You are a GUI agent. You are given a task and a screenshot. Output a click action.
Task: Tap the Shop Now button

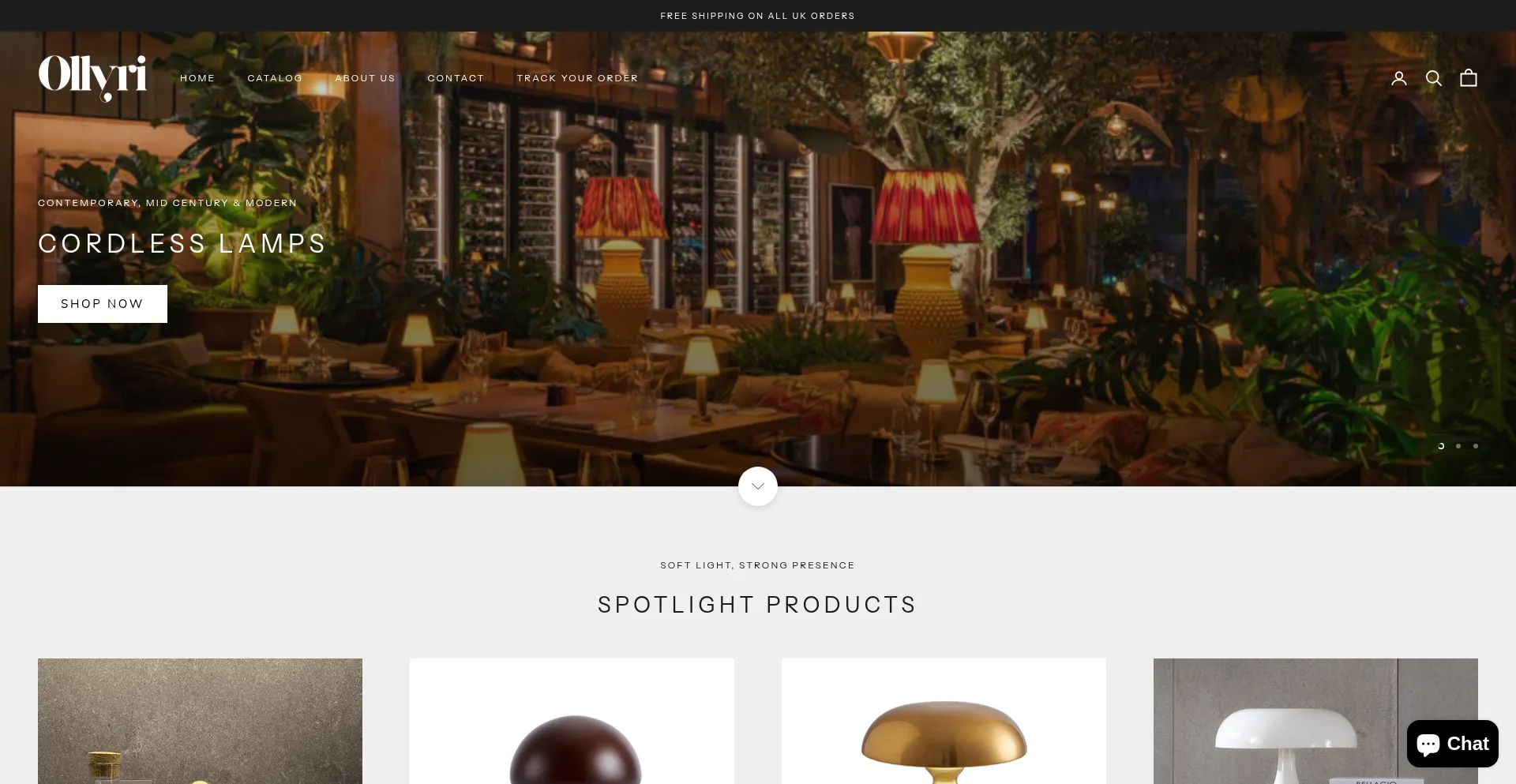coord(103,304)
